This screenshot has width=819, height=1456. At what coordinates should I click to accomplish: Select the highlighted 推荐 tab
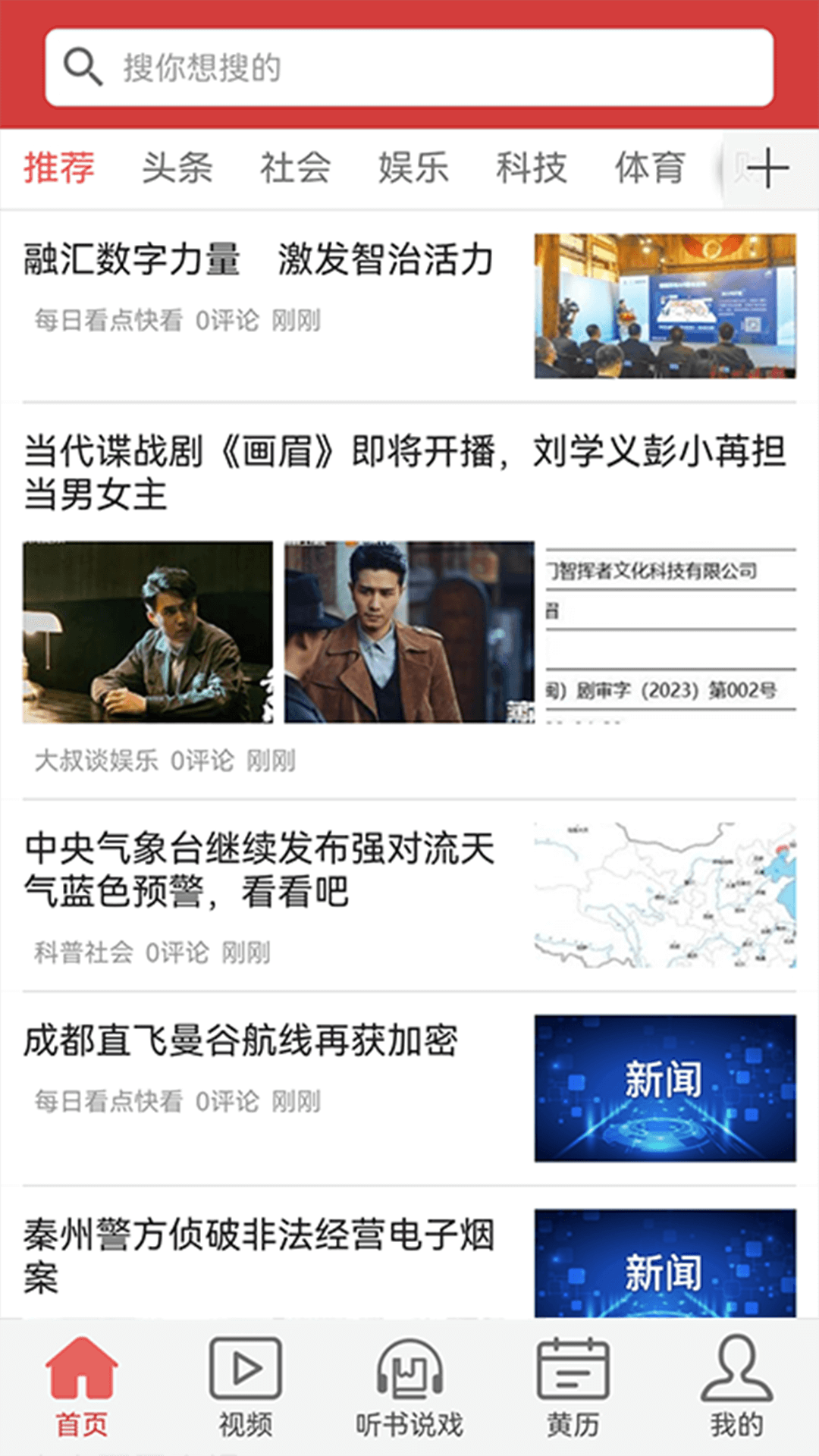coord(60,167)
